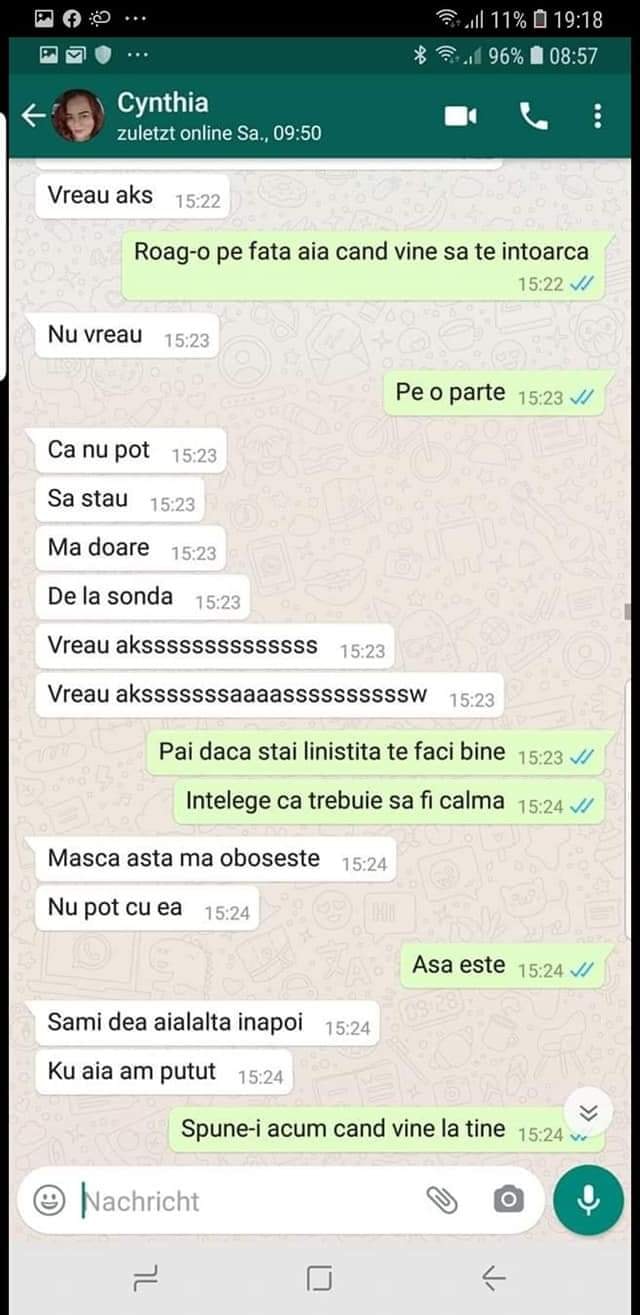Start a video call with Cynthia
The height and width of the screenshot is (1315, 640).
click(x=460, y=117)
